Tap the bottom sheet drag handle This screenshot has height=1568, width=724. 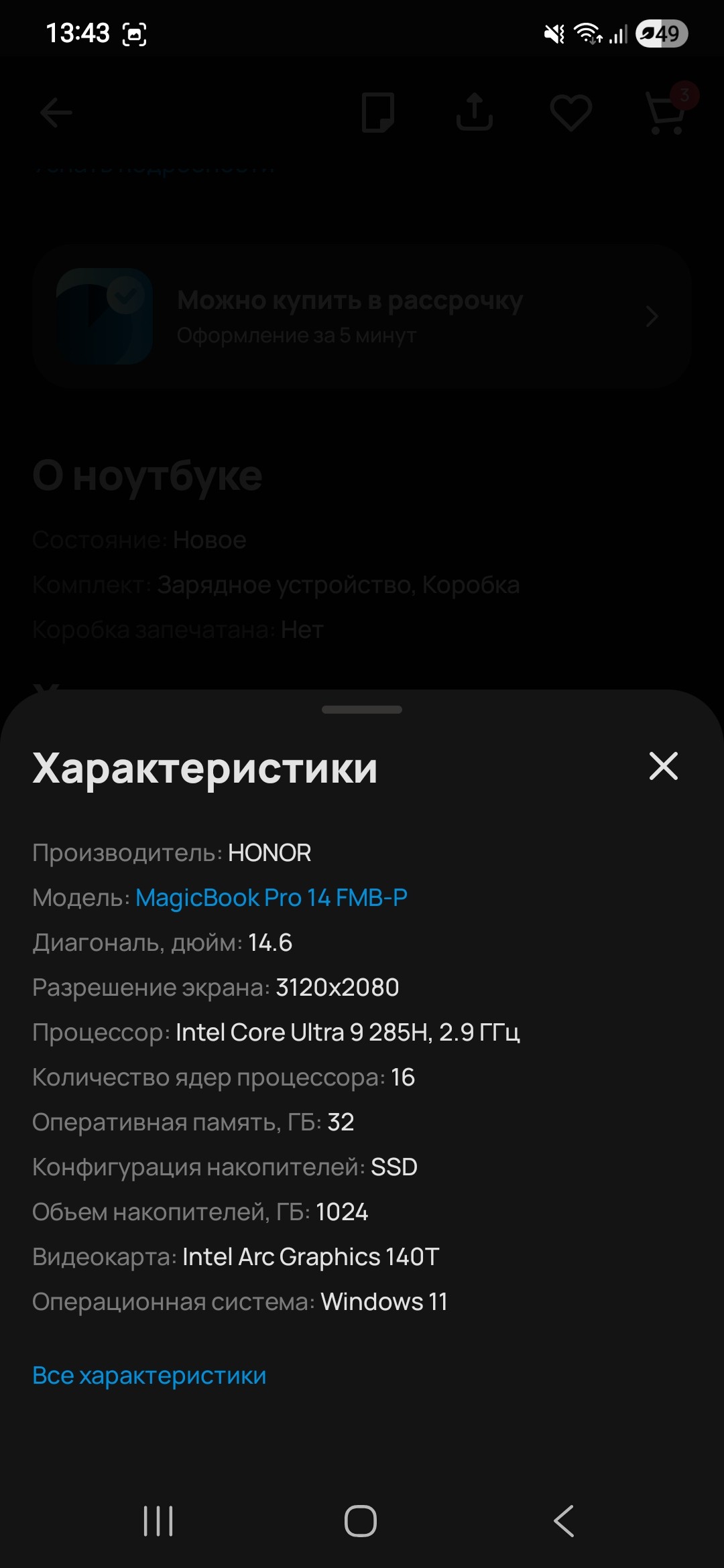point(362,710)
